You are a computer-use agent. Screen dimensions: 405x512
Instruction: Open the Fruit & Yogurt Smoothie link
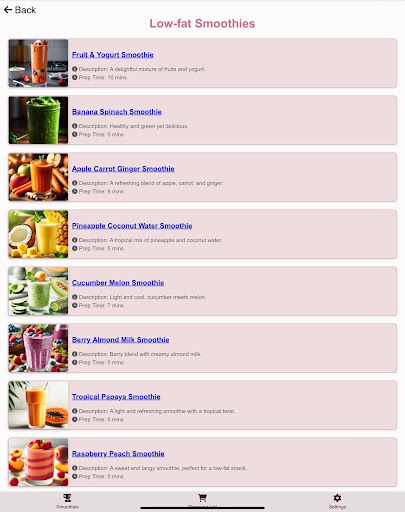pyautogui.click(x=113, y=55)
